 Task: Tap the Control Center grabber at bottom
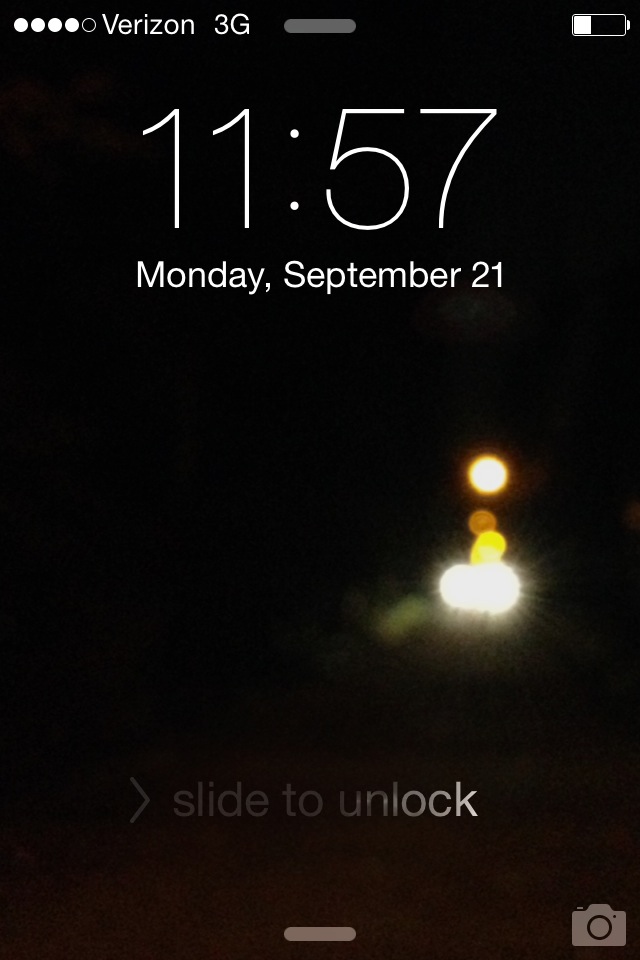pos(320,934)
